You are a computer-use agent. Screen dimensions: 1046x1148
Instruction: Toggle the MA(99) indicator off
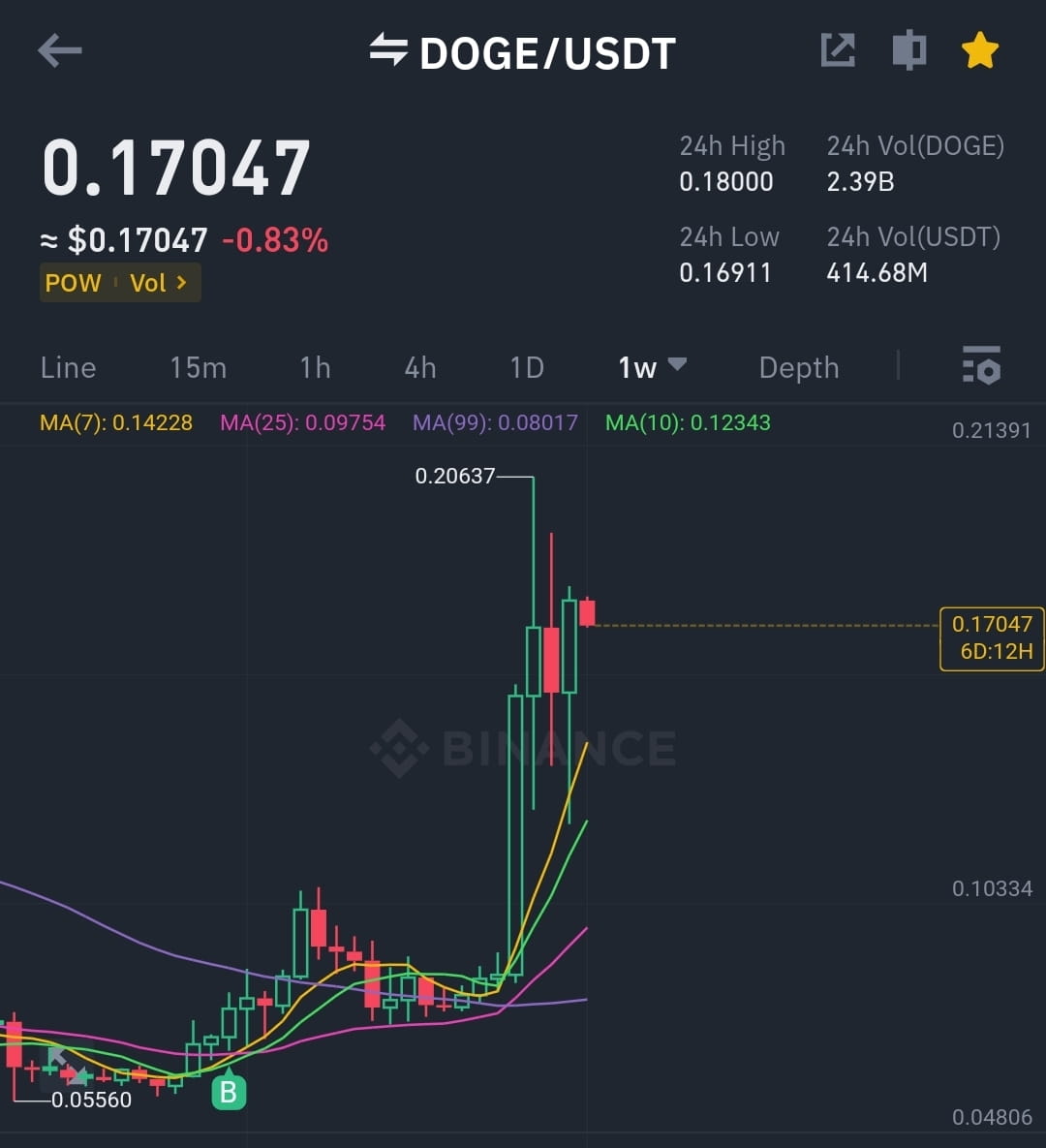point(494,422)
